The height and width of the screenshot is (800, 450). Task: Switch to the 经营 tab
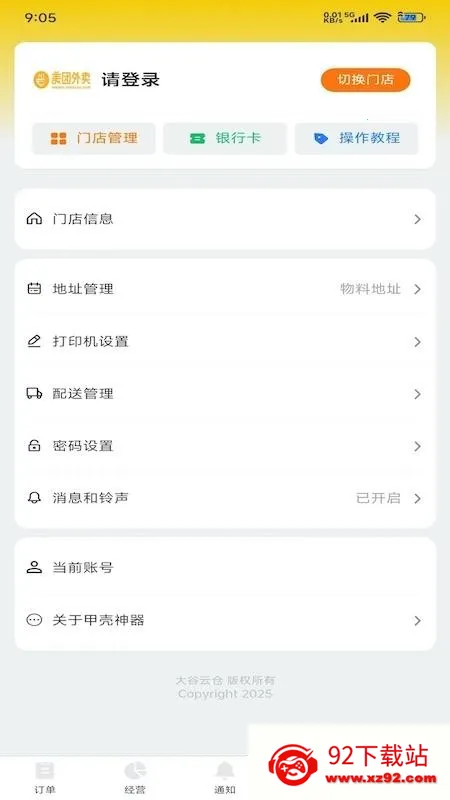(135, 778)
